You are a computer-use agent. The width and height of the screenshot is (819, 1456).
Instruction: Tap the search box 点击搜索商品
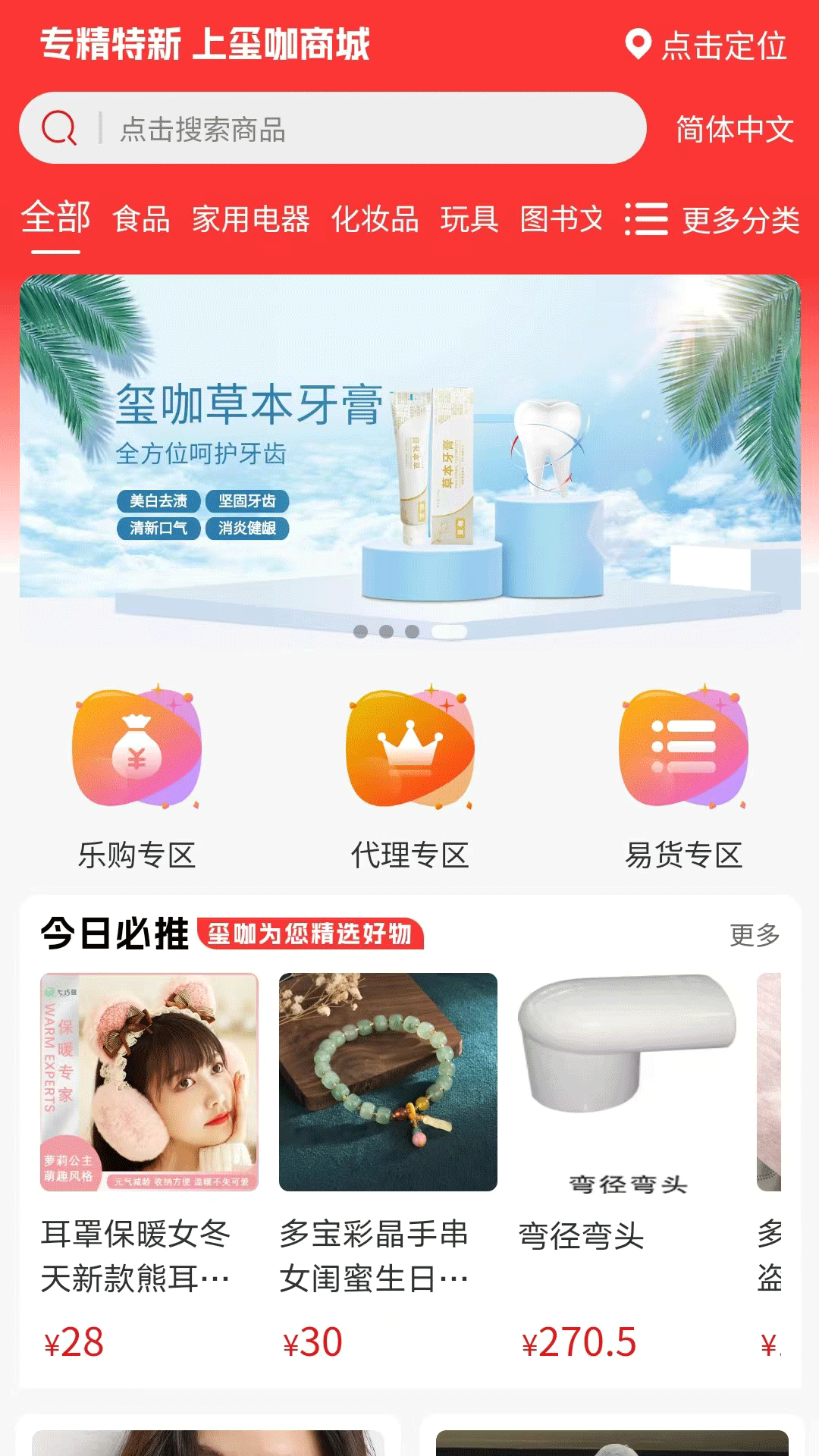pyautogui.click(x=334, y=128)
